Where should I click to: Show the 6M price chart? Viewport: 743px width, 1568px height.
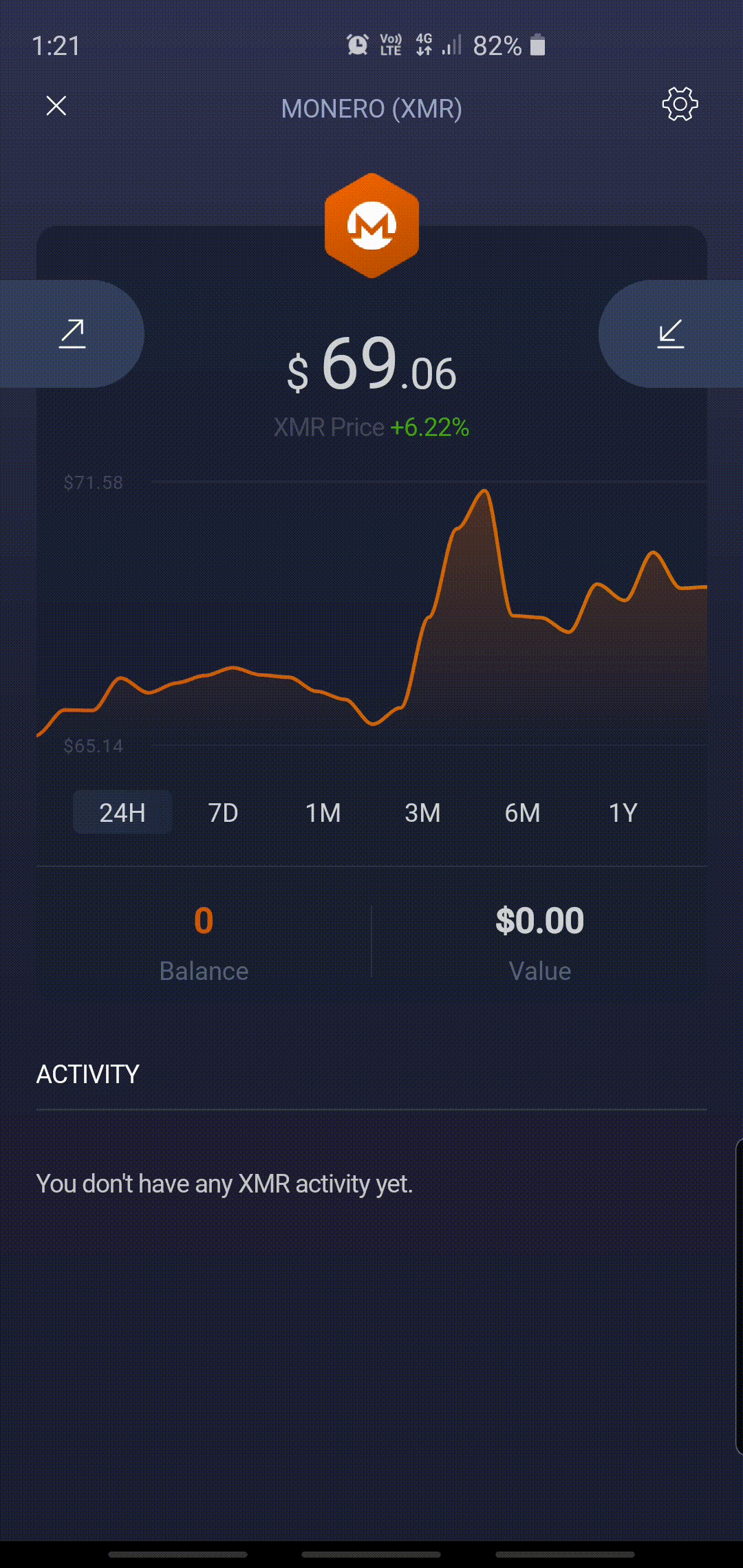522,812
